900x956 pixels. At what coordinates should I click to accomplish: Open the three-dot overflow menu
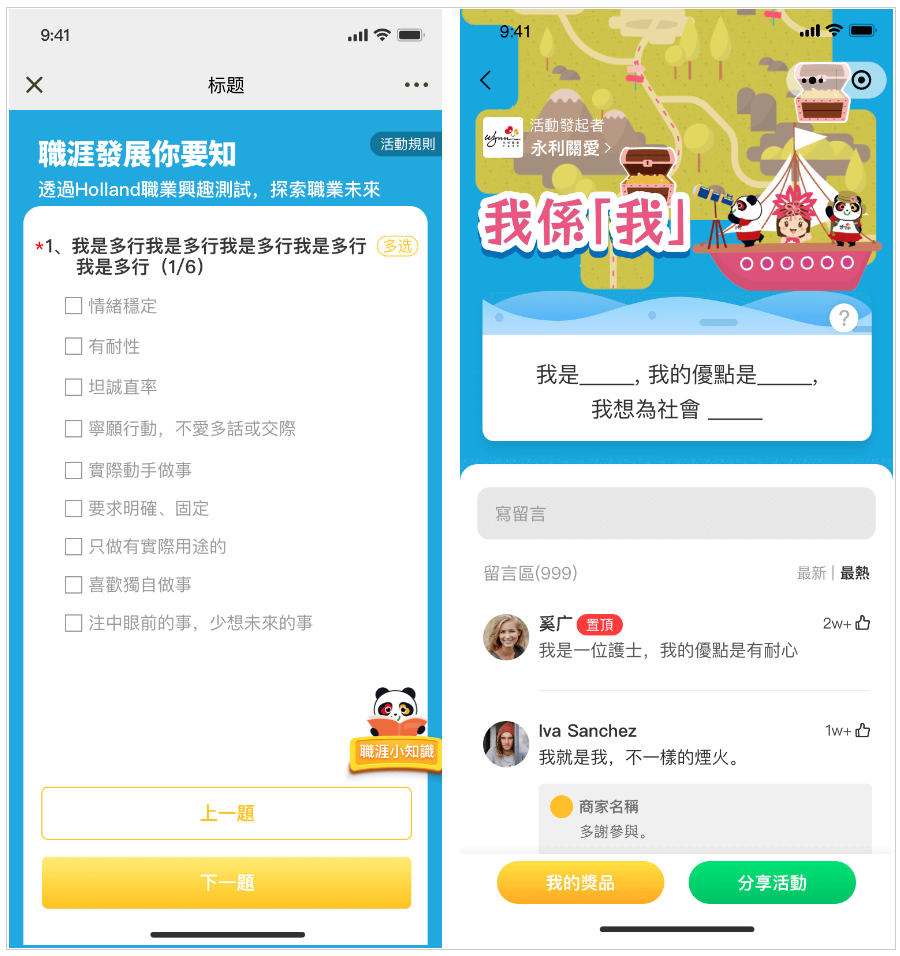[x=416, y=85]
